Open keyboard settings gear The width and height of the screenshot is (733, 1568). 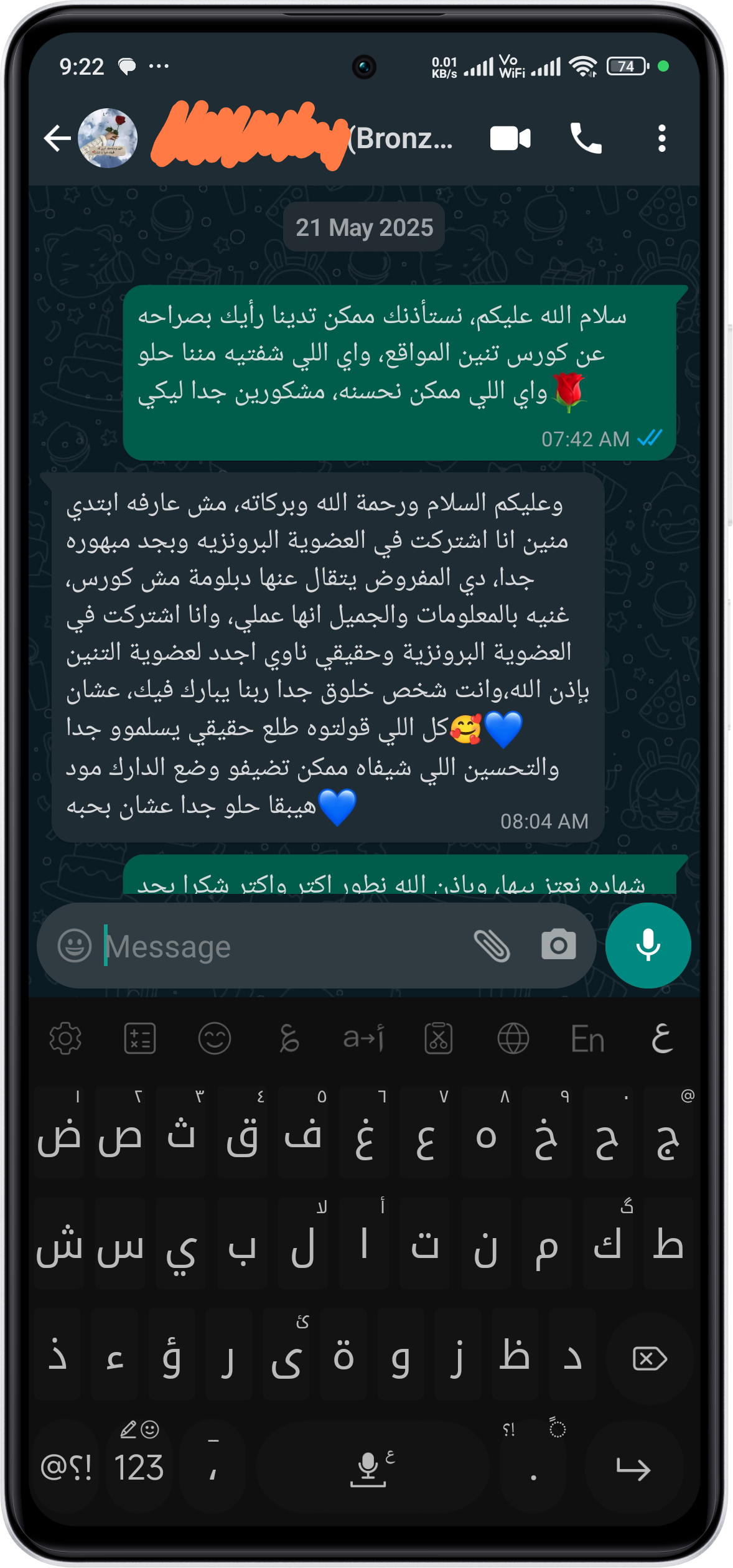[x=65, y=1038]
